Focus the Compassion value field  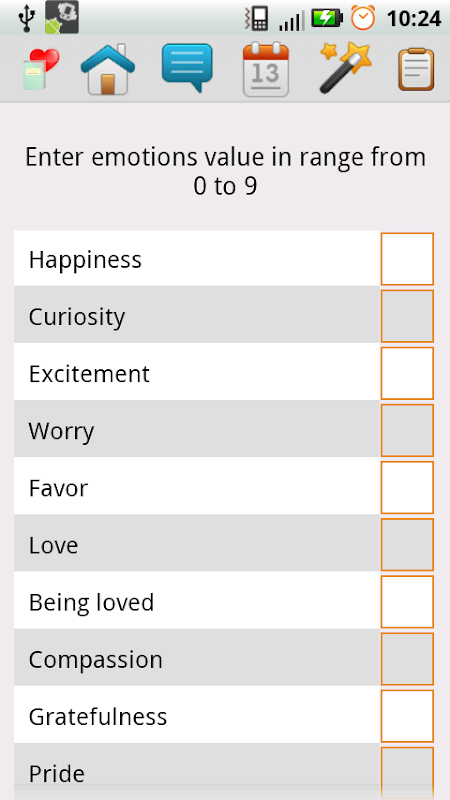click(x=407, y=659)
